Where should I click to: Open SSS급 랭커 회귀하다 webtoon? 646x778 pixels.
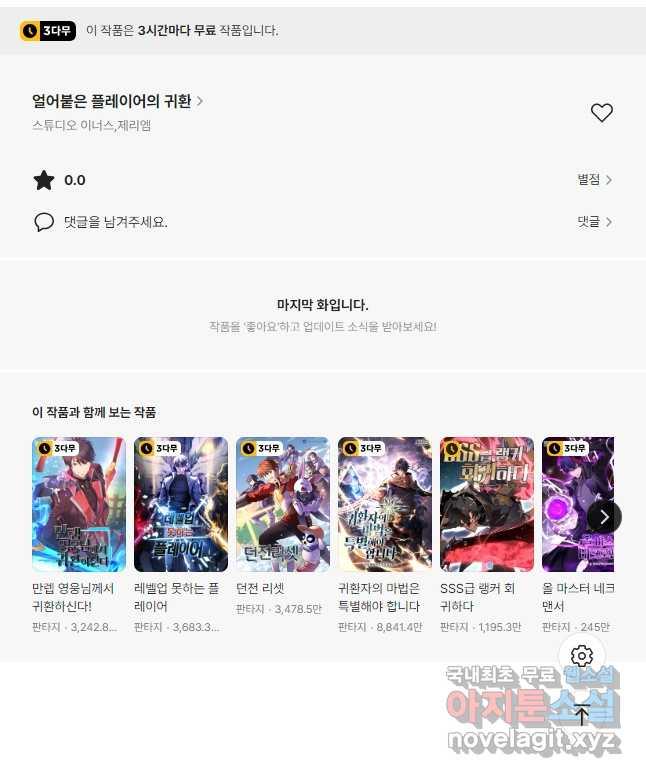(x=487, y=503)
